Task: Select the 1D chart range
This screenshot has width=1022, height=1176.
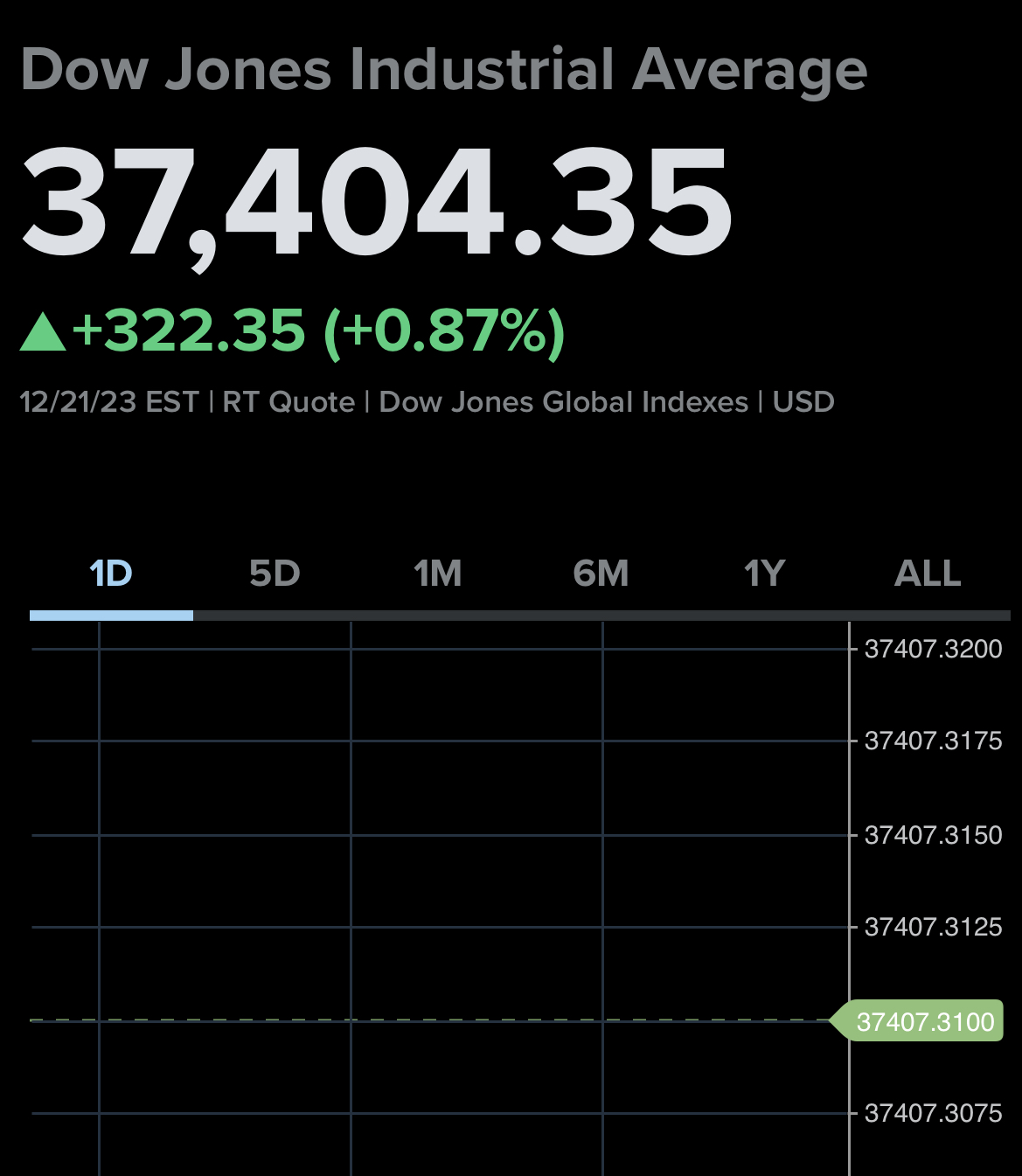Action: (x=111, y=574)
